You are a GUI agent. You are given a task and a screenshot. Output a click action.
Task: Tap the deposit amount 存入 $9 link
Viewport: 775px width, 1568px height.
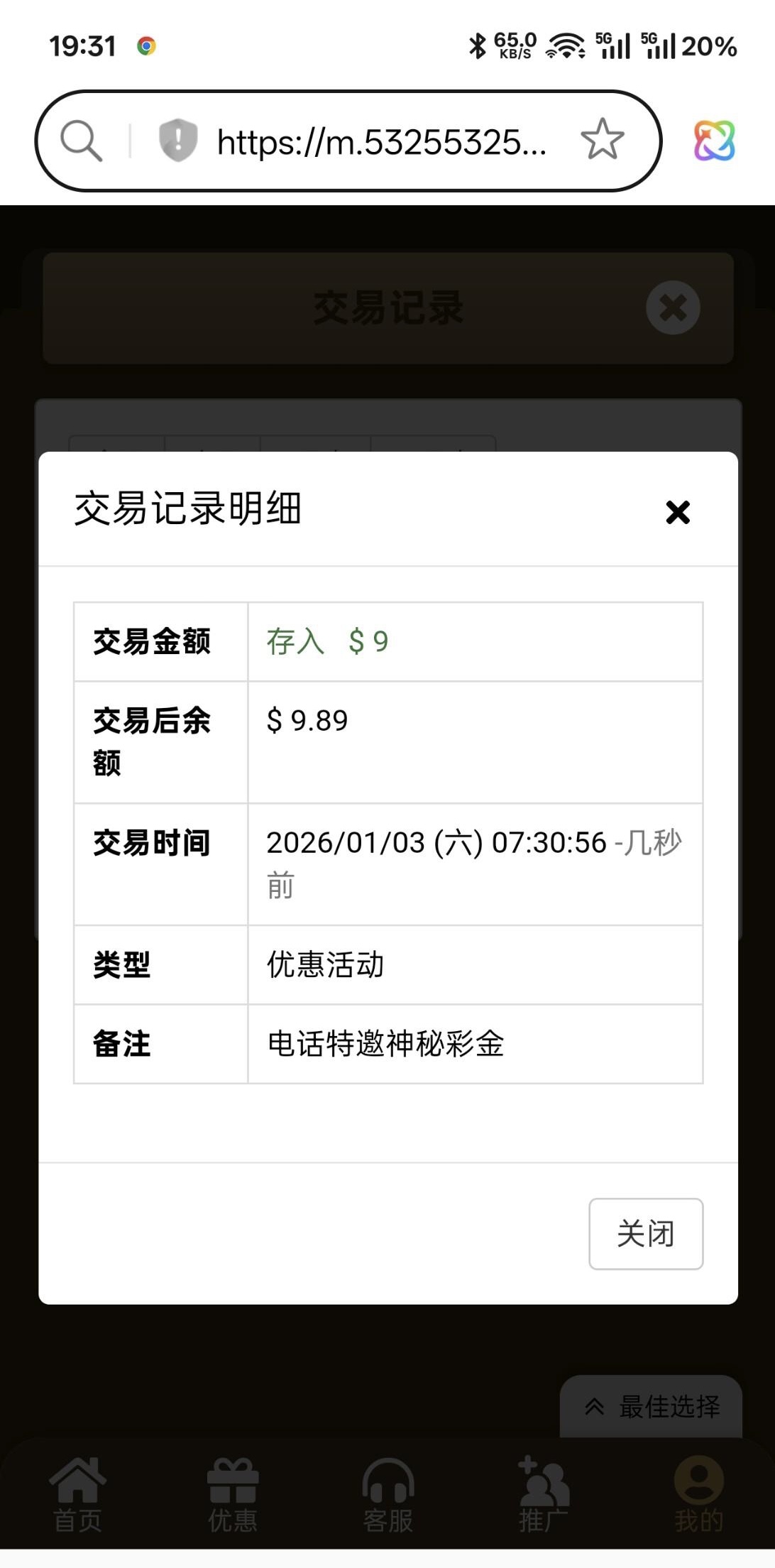328,641
